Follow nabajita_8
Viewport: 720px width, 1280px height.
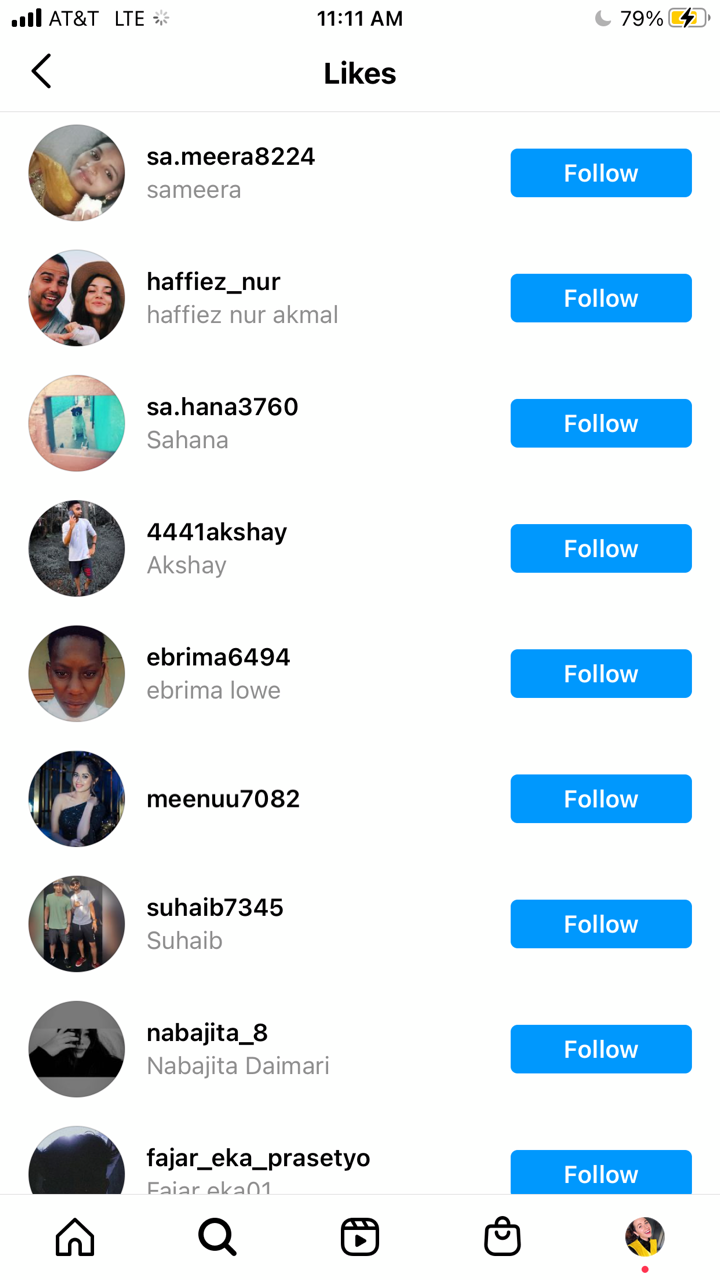(600, 1048)
